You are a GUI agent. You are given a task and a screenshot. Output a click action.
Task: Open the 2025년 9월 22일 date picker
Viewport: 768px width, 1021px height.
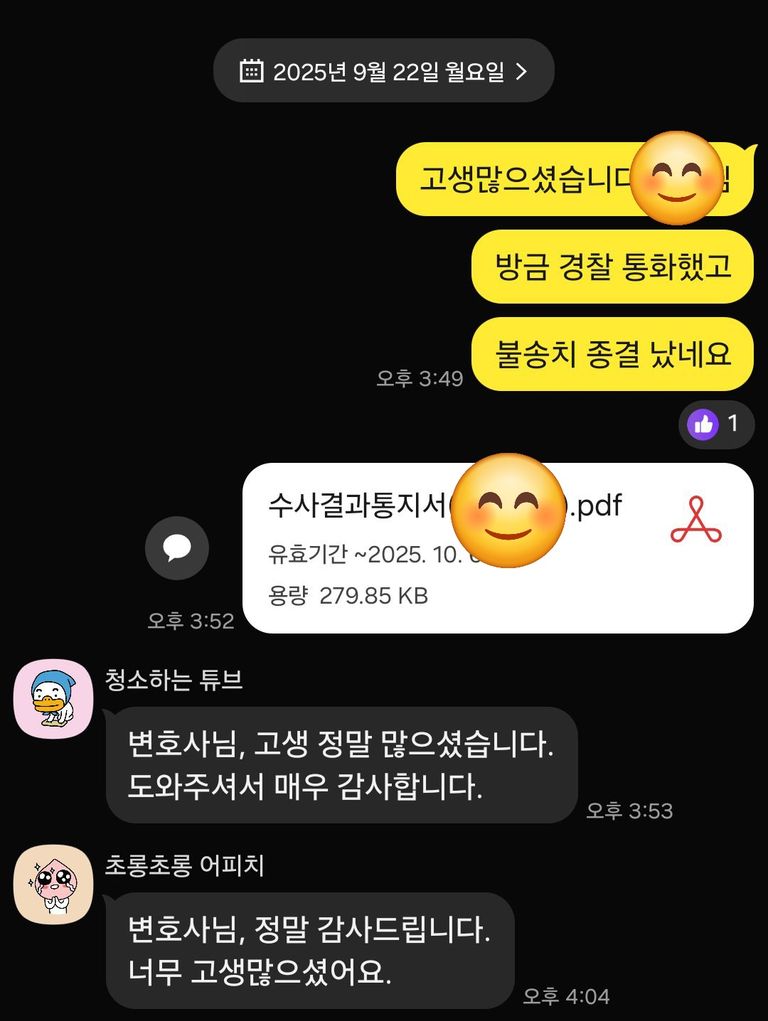(384, 71)
